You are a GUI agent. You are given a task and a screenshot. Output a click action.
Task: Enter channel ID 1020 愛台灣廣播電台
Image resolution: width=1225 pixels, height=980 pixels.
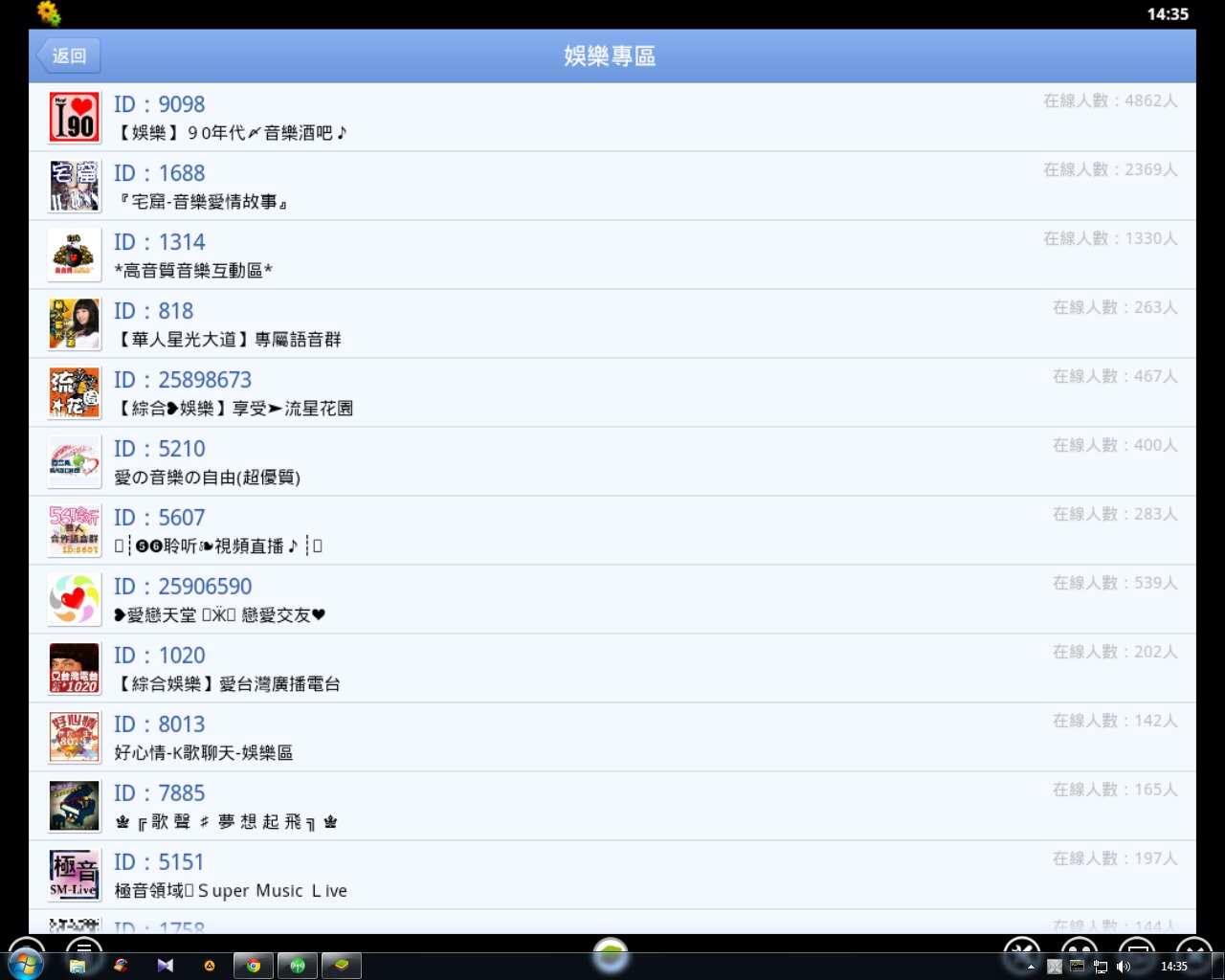click(x=612, y=668)
